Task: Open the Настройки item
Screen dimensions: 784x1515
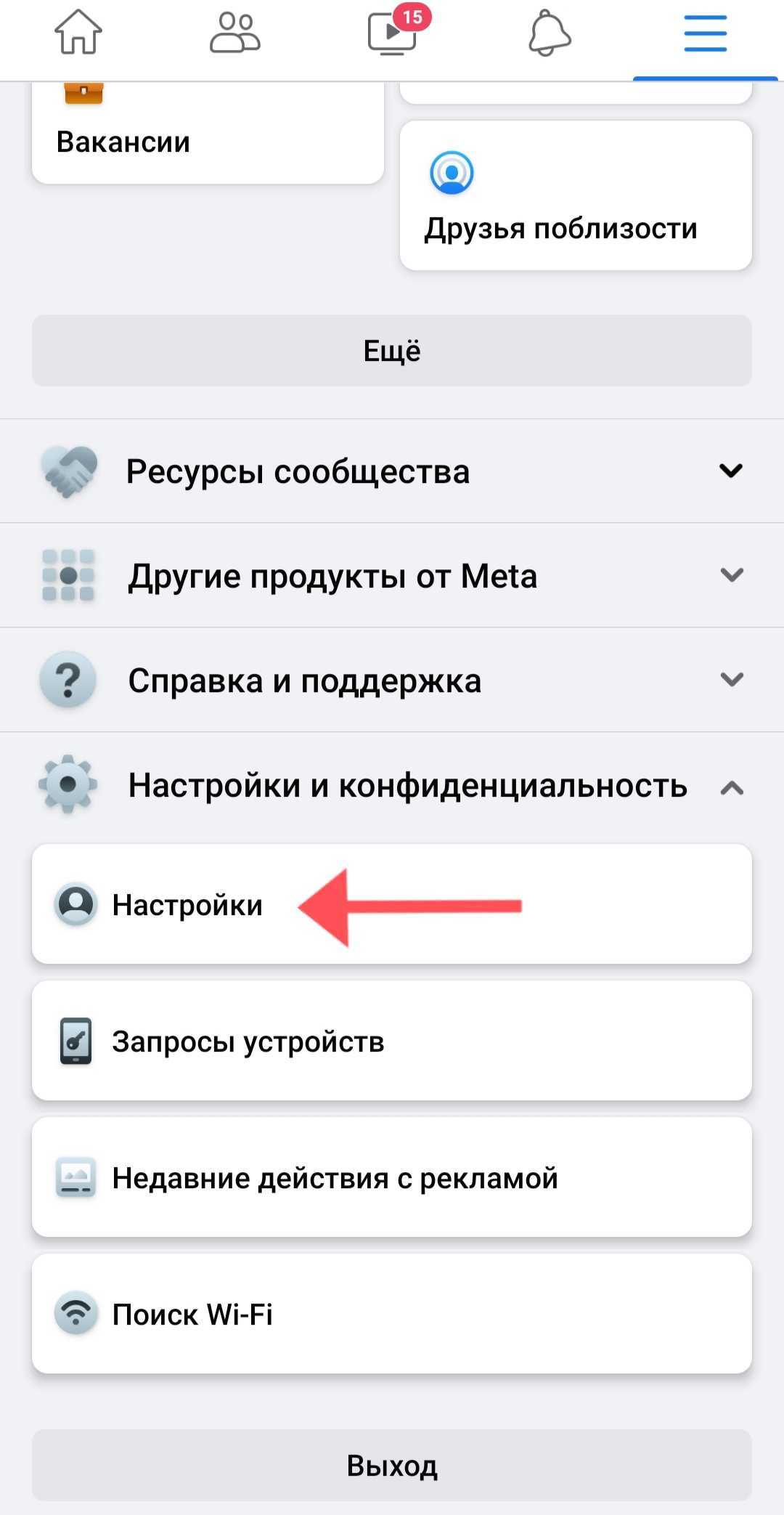Action: [392, 905]
